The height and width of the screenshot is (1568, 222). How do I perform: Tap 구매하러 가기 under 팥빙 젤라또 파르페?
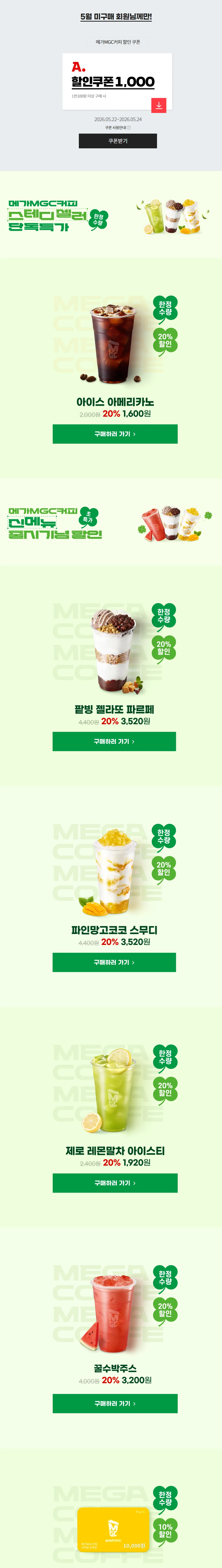(x=115, y=741)
